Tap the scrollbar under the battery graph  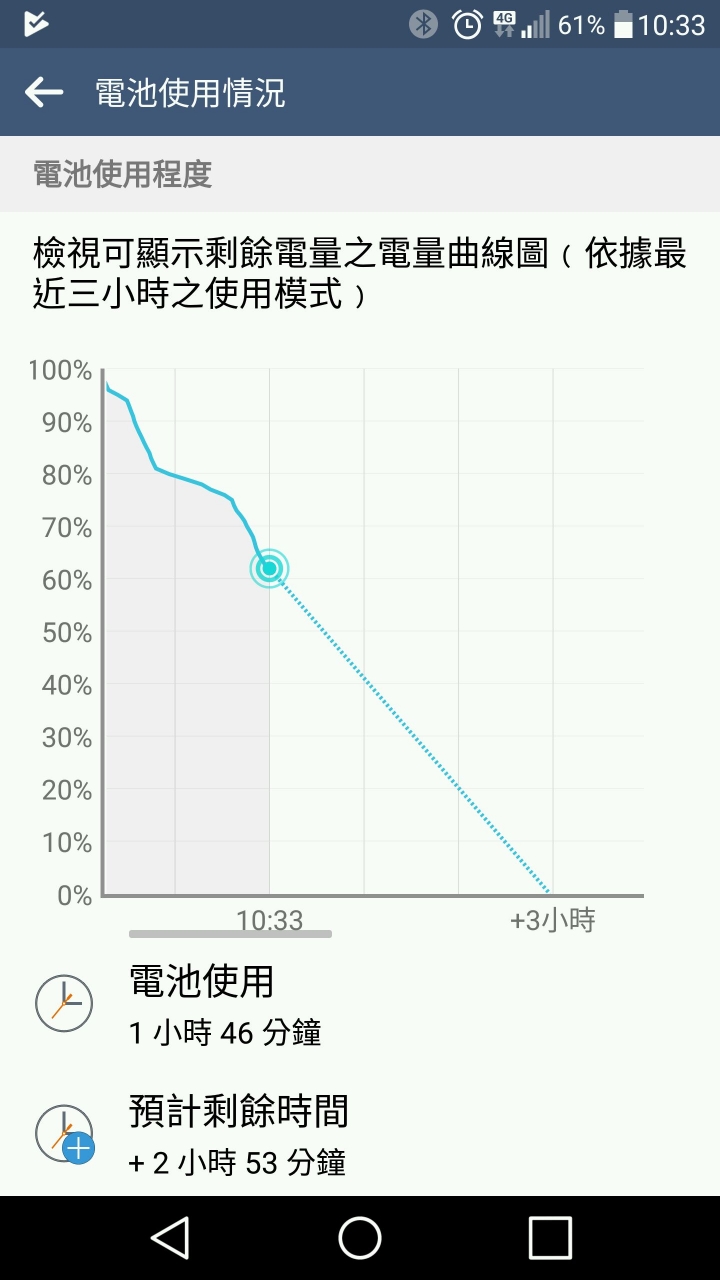pos(230,934)
